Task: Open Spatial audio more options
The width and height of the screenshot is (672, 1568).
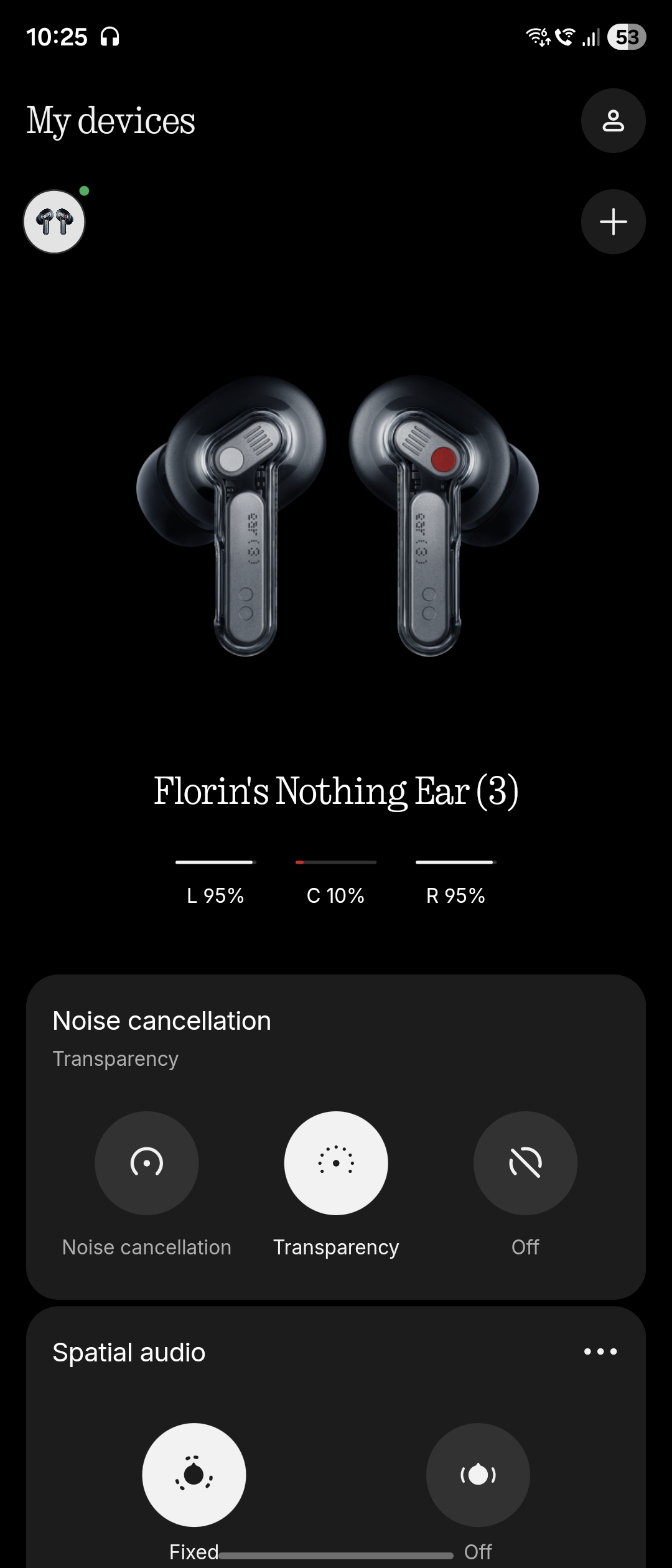Action: [600, 1351]
